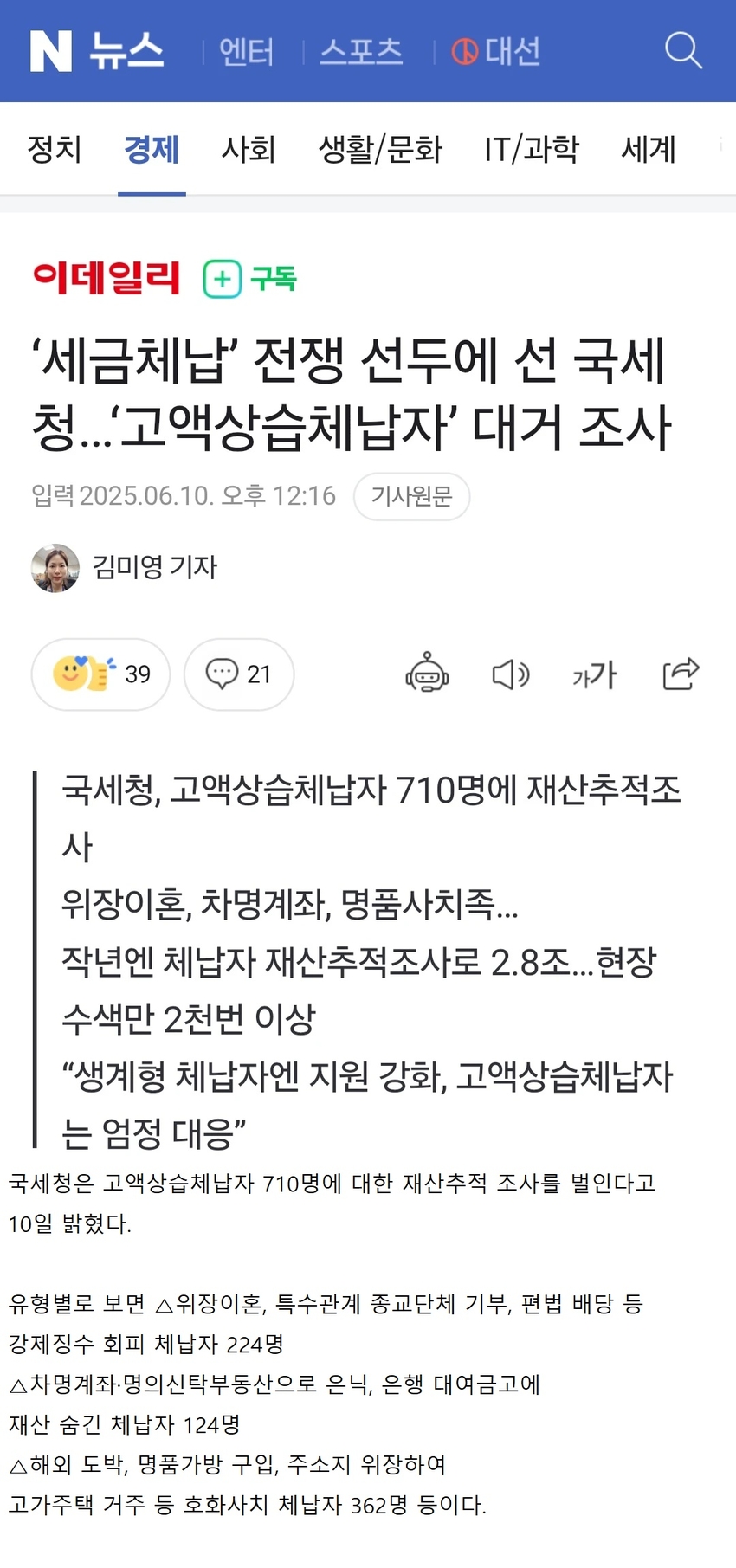This screenshot has width=736, height=1568.
Task: Listen to the article with speaker icon
Action: (x=510, y=674)
